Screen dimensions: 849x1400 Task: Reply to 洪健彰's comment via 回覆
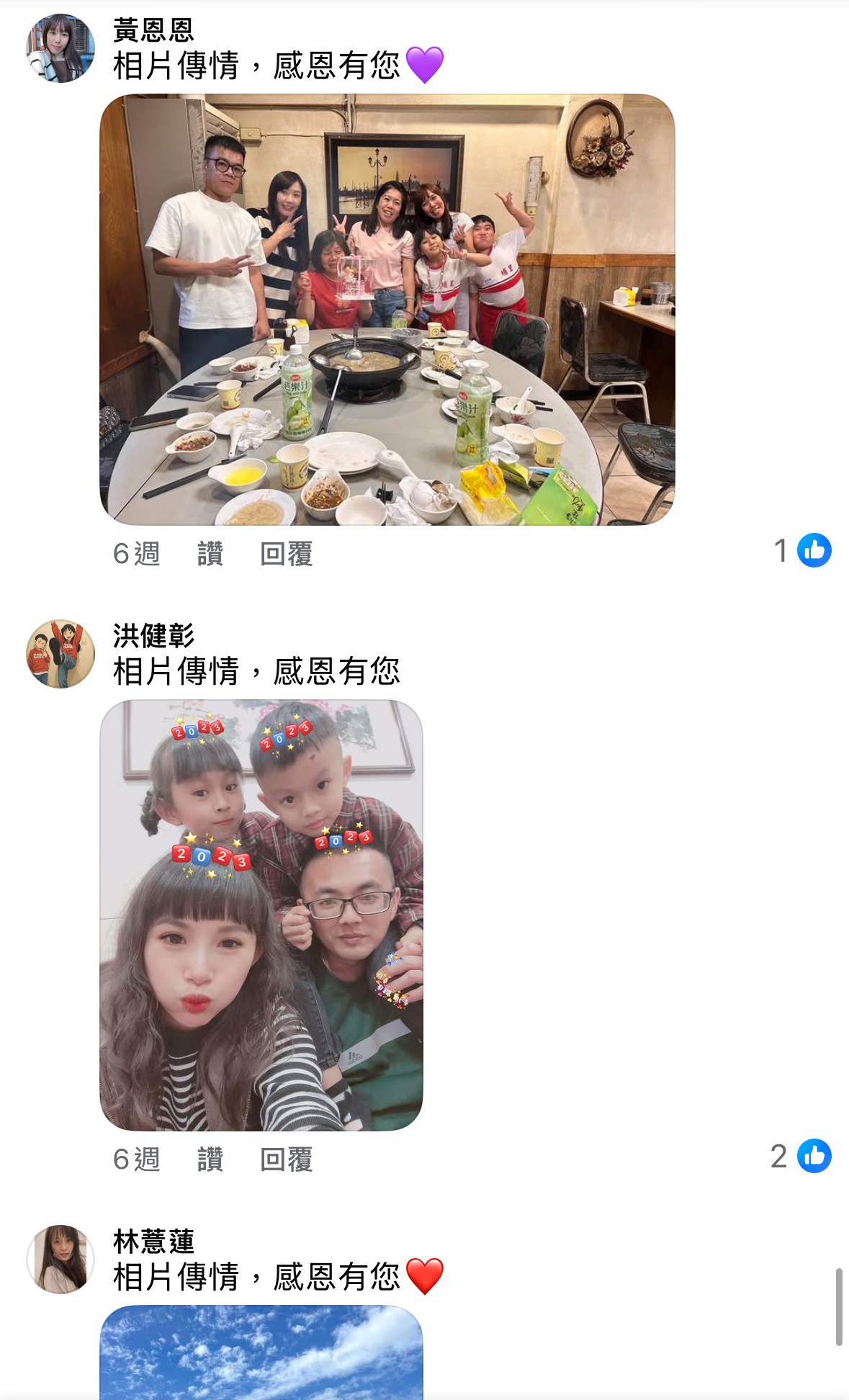click(x=286, y=1159)
